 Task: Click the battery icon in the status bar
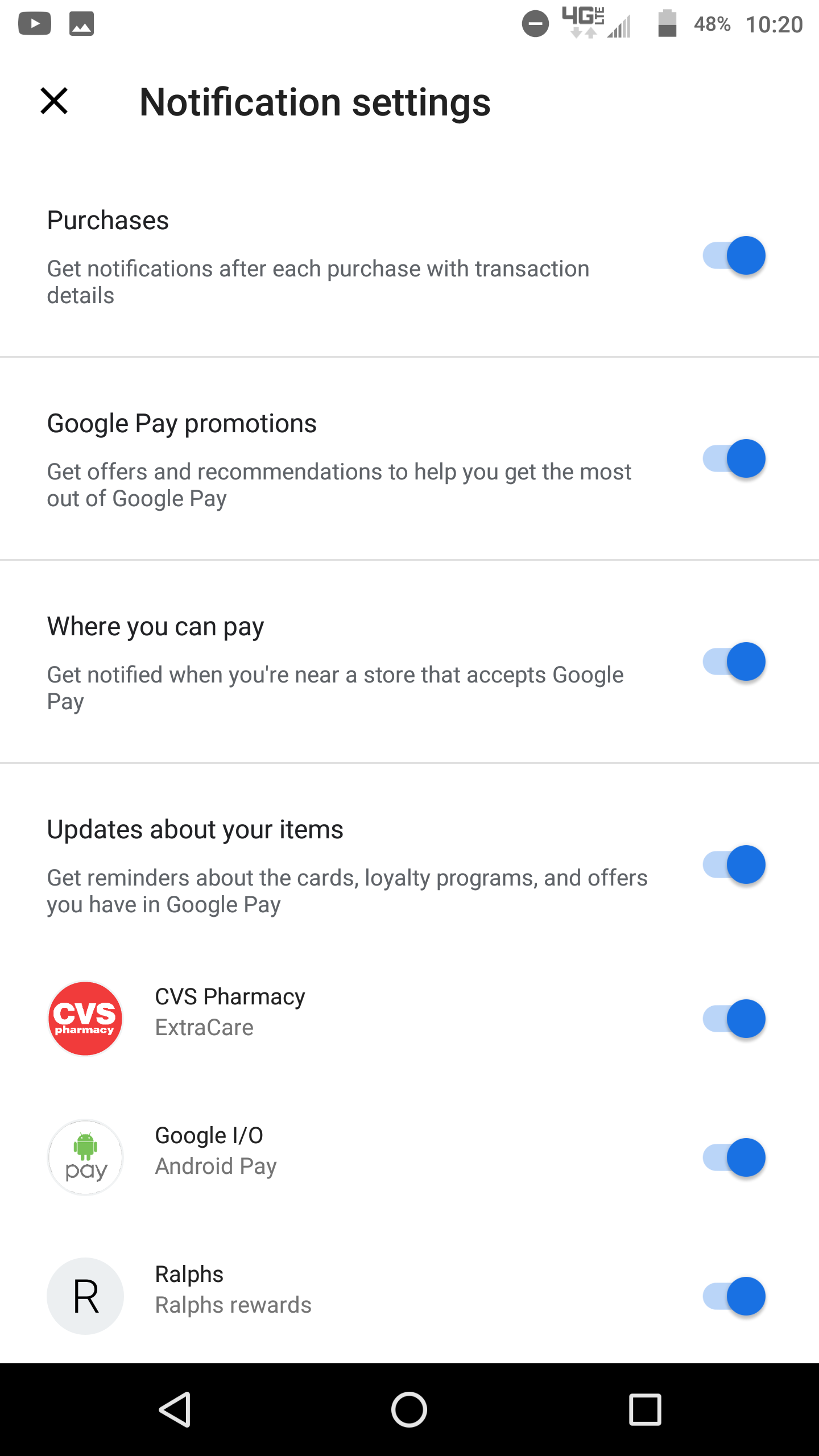pyautogui.click(x=667, y=23)
